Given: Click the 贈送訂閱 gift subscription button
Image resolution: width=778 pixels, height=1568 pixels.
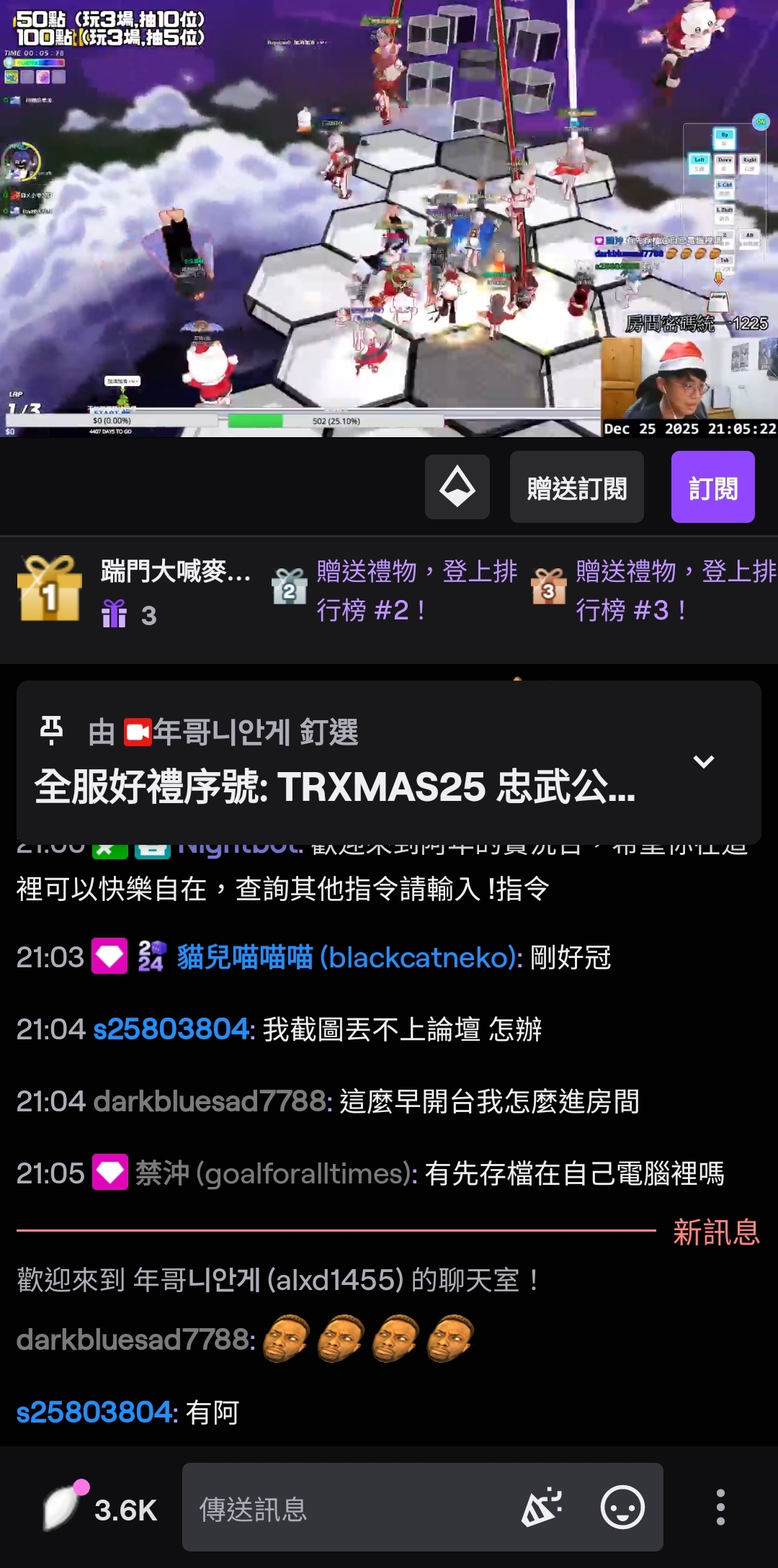Looking at the screenshot, I should click(x=576, y=487).
